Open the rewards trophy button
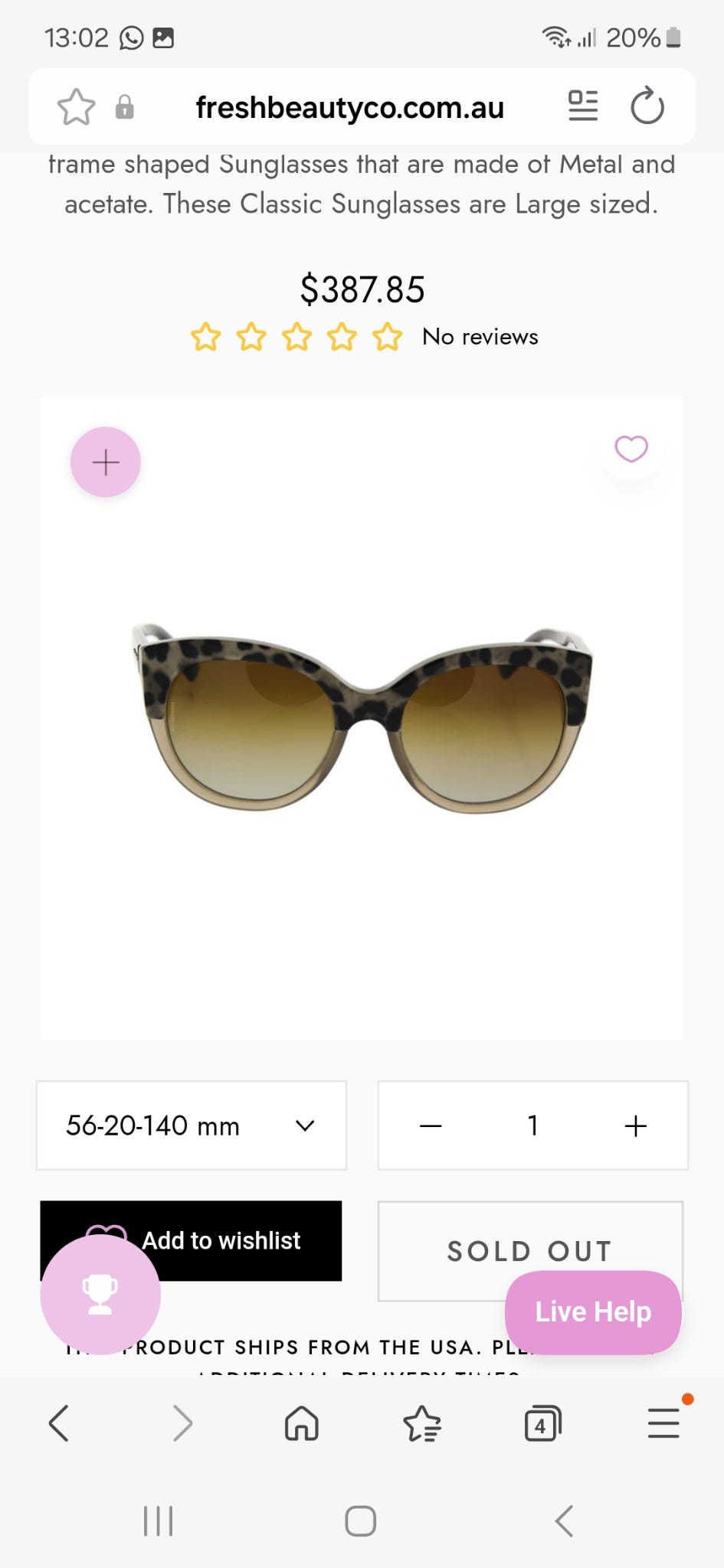The image size is (724, 1568). click(100, 1294)
